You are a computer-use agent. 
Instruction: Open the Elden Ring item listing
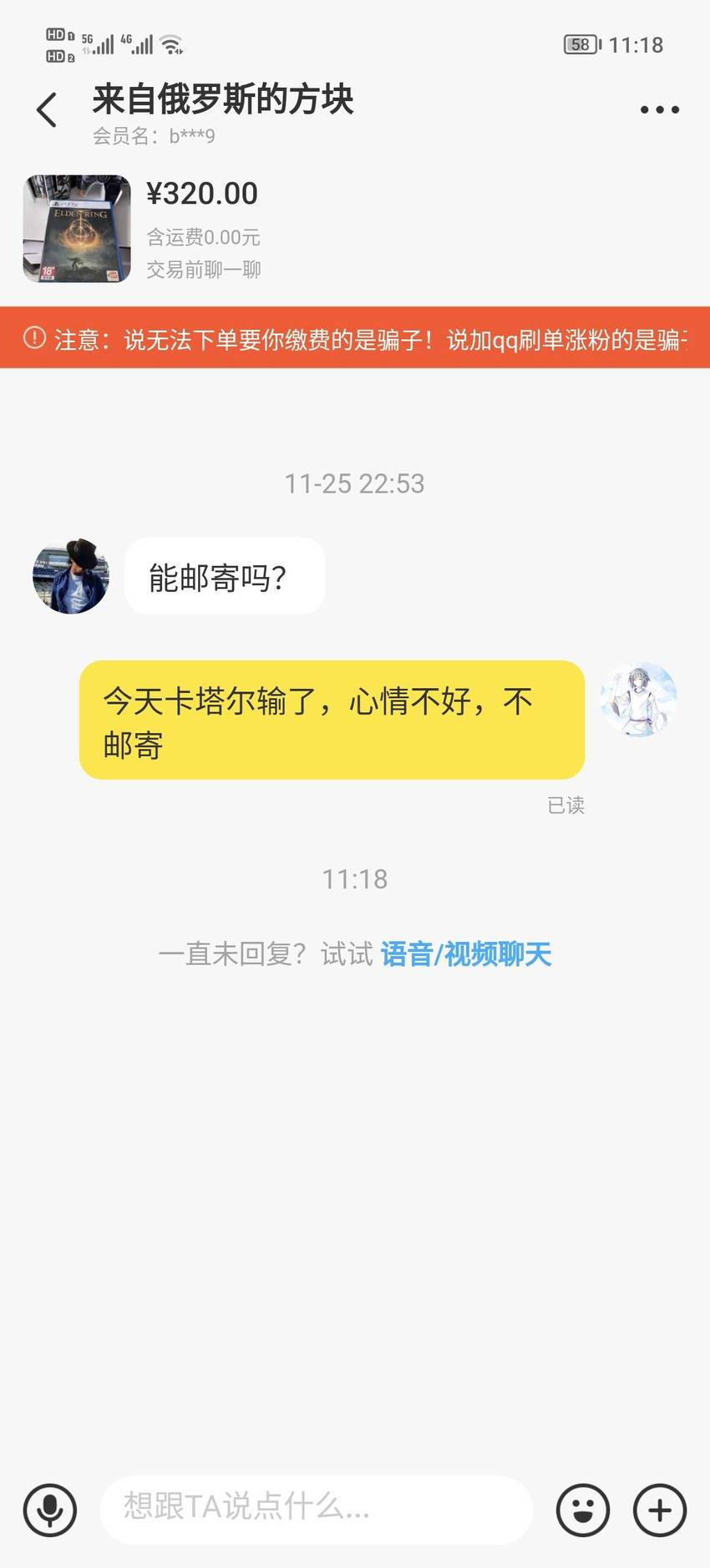[77, 229]
